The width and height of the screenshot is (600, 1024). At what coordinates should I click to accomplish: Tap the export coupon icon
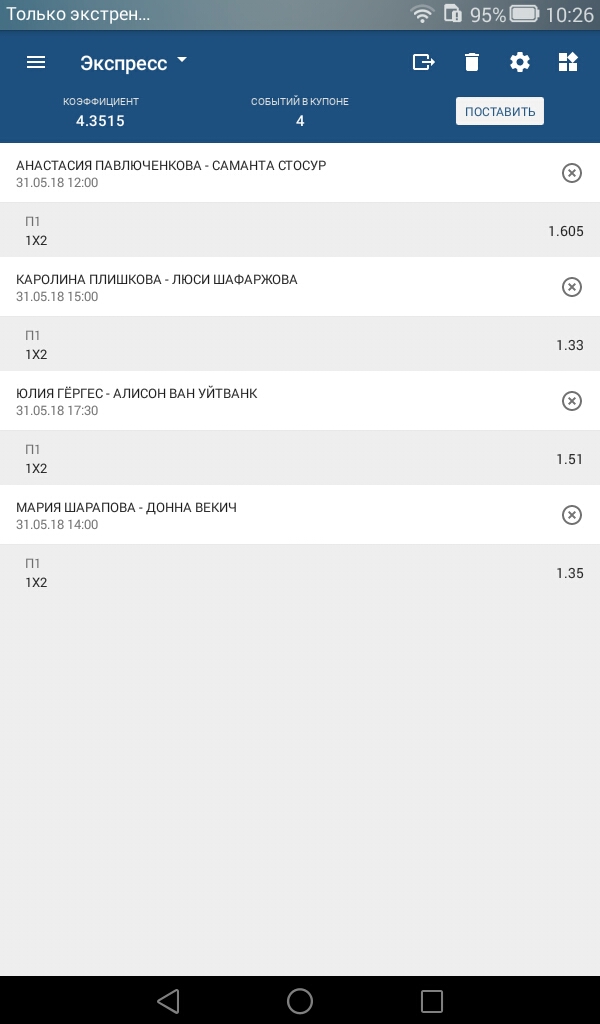[x=424, y=63]
